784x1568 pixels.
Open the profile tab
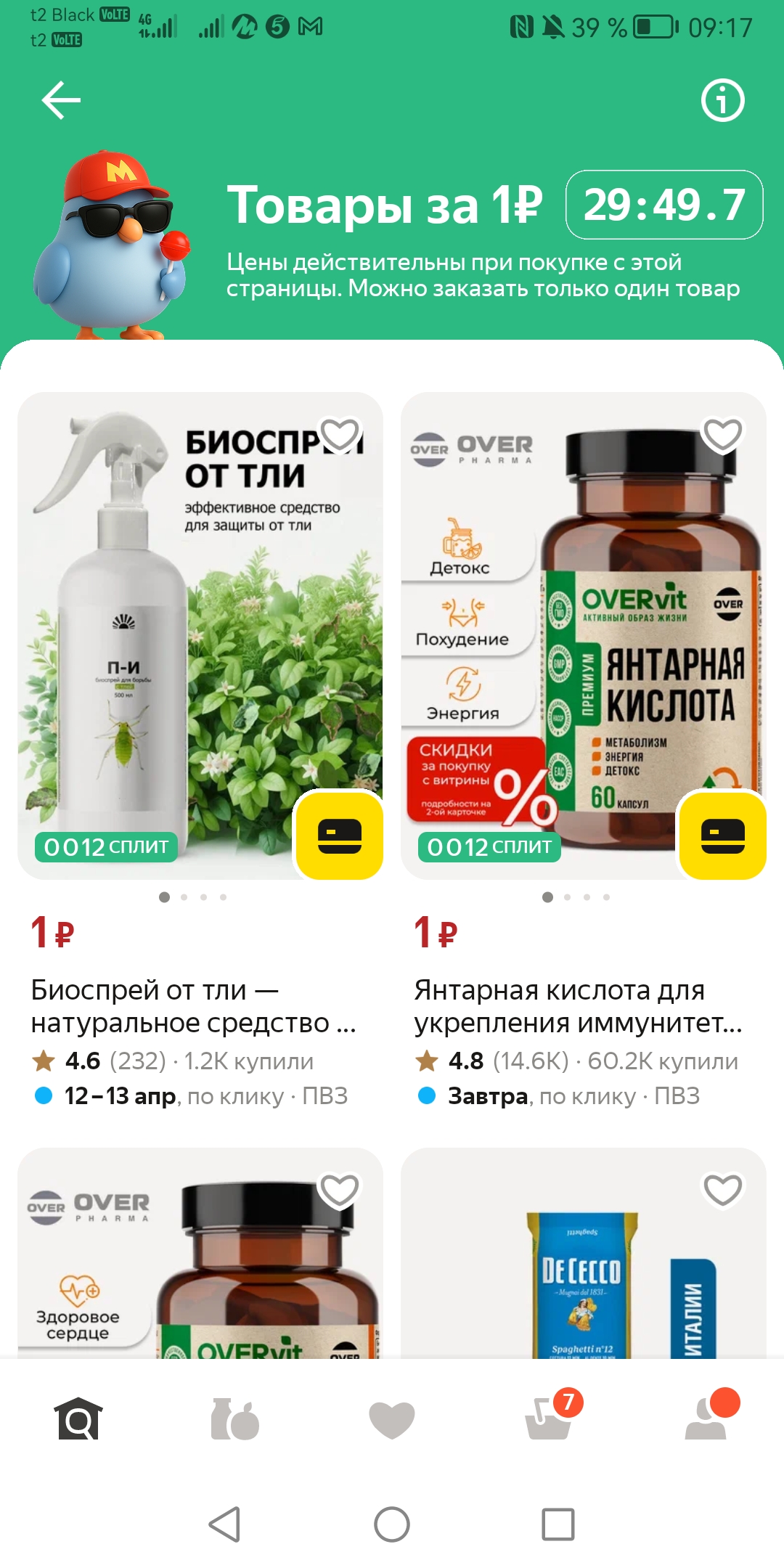[707, 1418]
